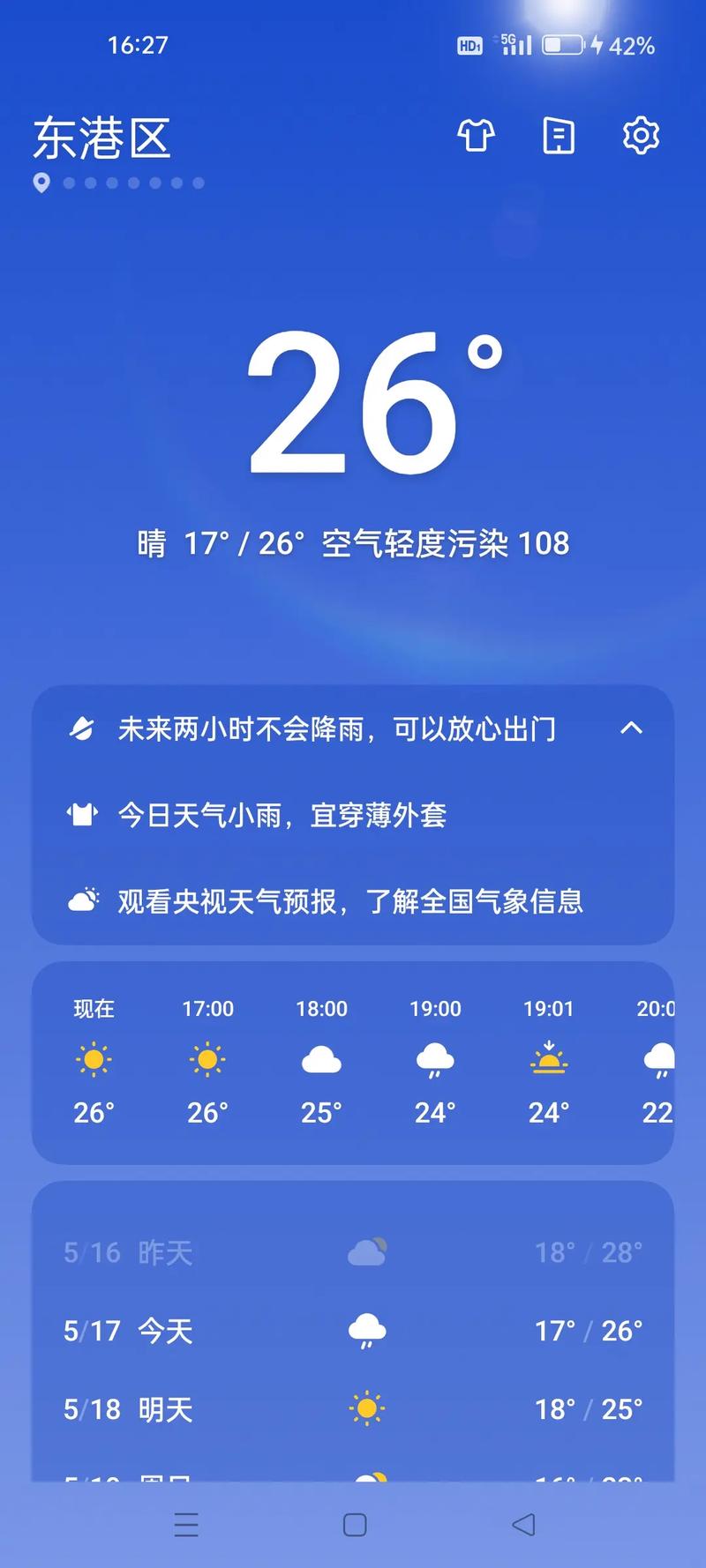706x1568 pixels.
Task: Open the clothing suggestion icon in header
Action: pyautogui.click(x=475, y=137)
